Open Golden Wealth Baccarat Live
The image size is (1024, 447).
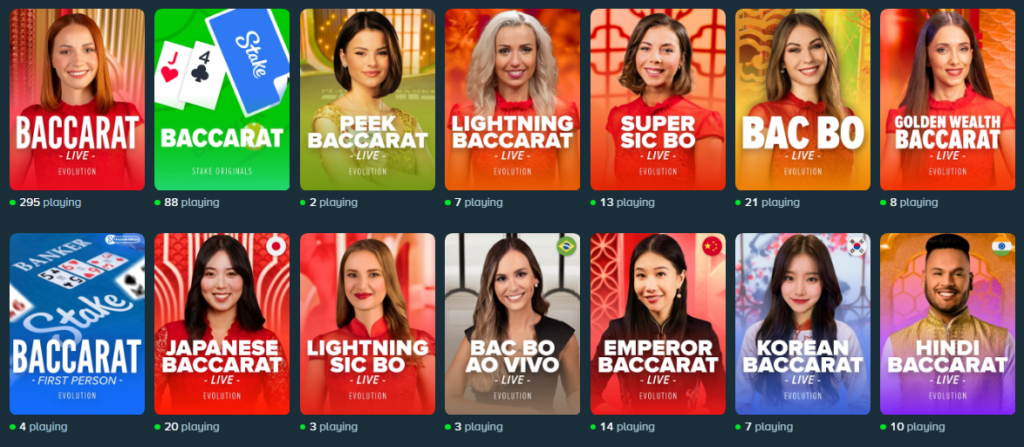947,100
